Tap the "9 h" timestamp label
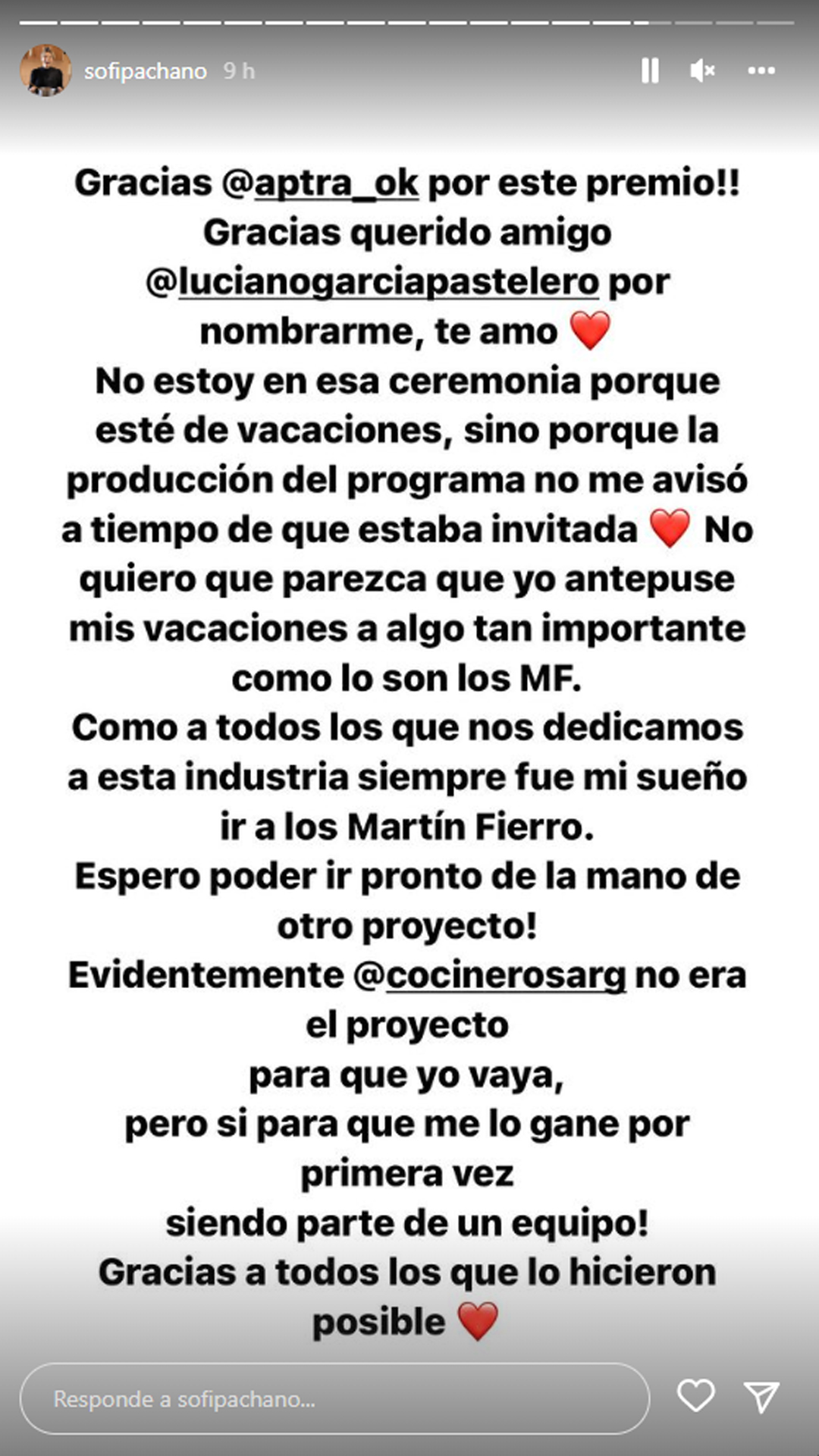819x1456 pixels. 237,70
